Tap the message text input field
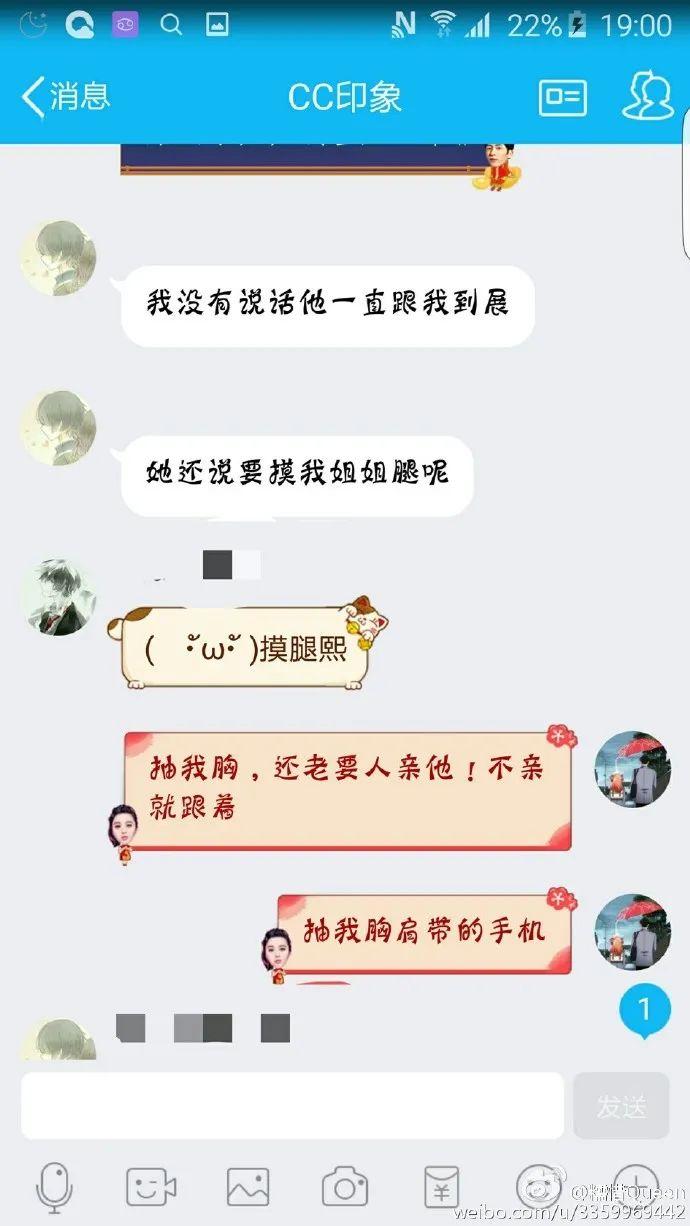 [x=292, y=1106]
